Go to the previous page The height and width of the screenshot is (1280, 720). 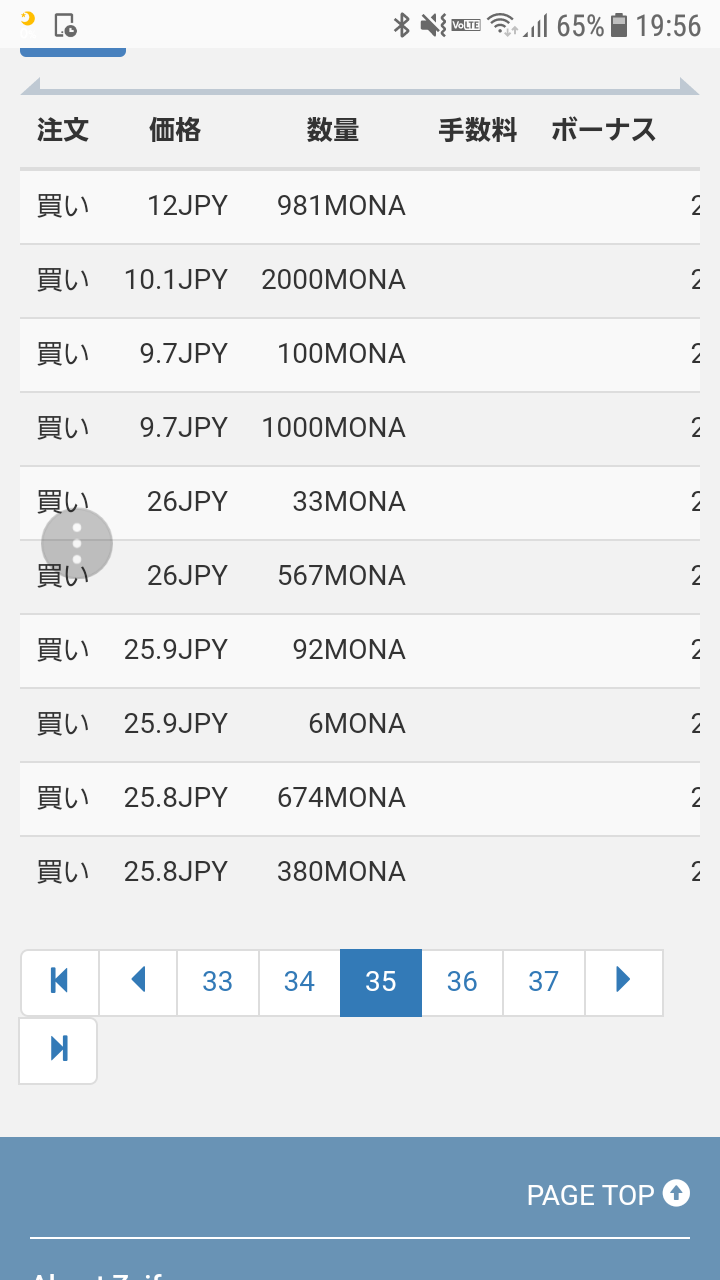click(x=138, y=982)
